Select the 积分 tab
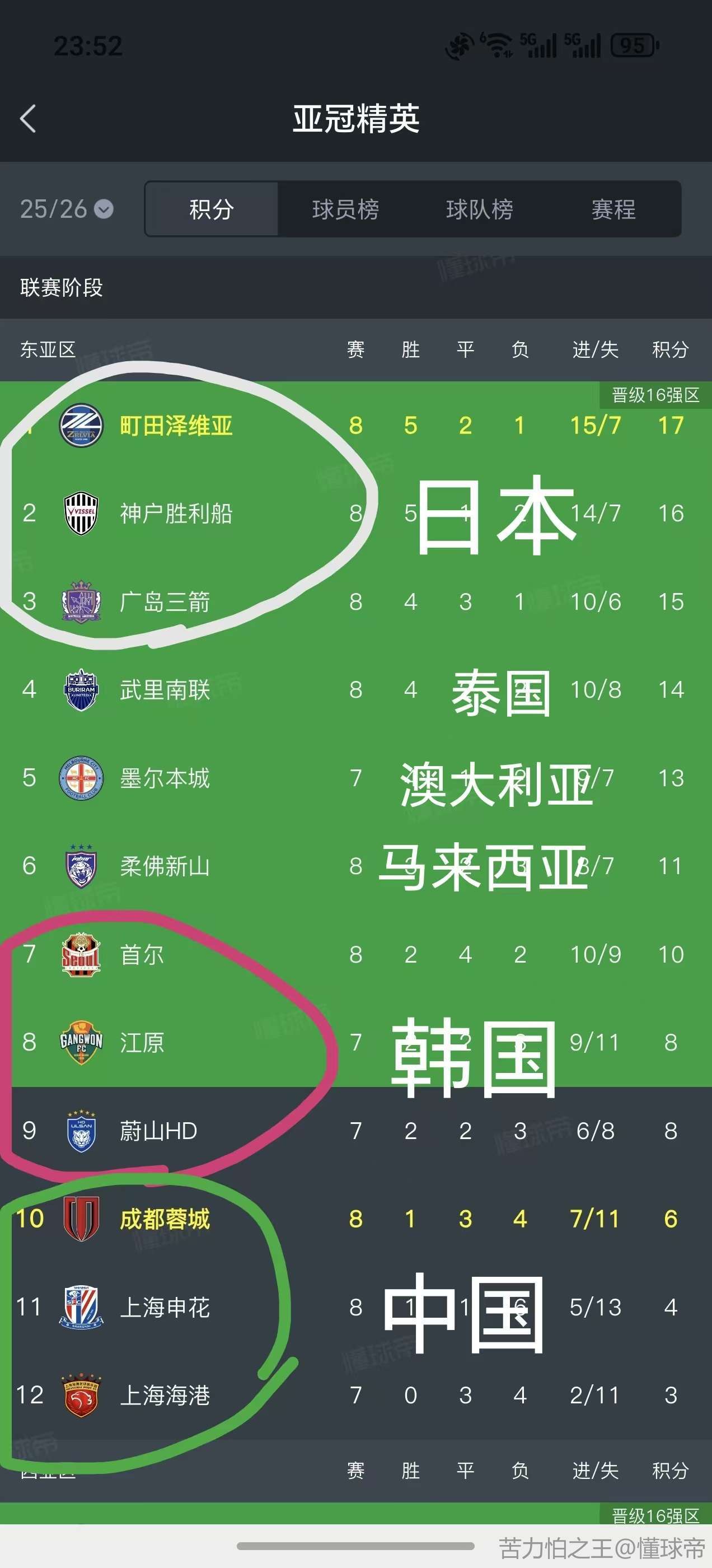Image resolution: width=712 pixels, height=1568 pixels. click(x=211, y=209)
